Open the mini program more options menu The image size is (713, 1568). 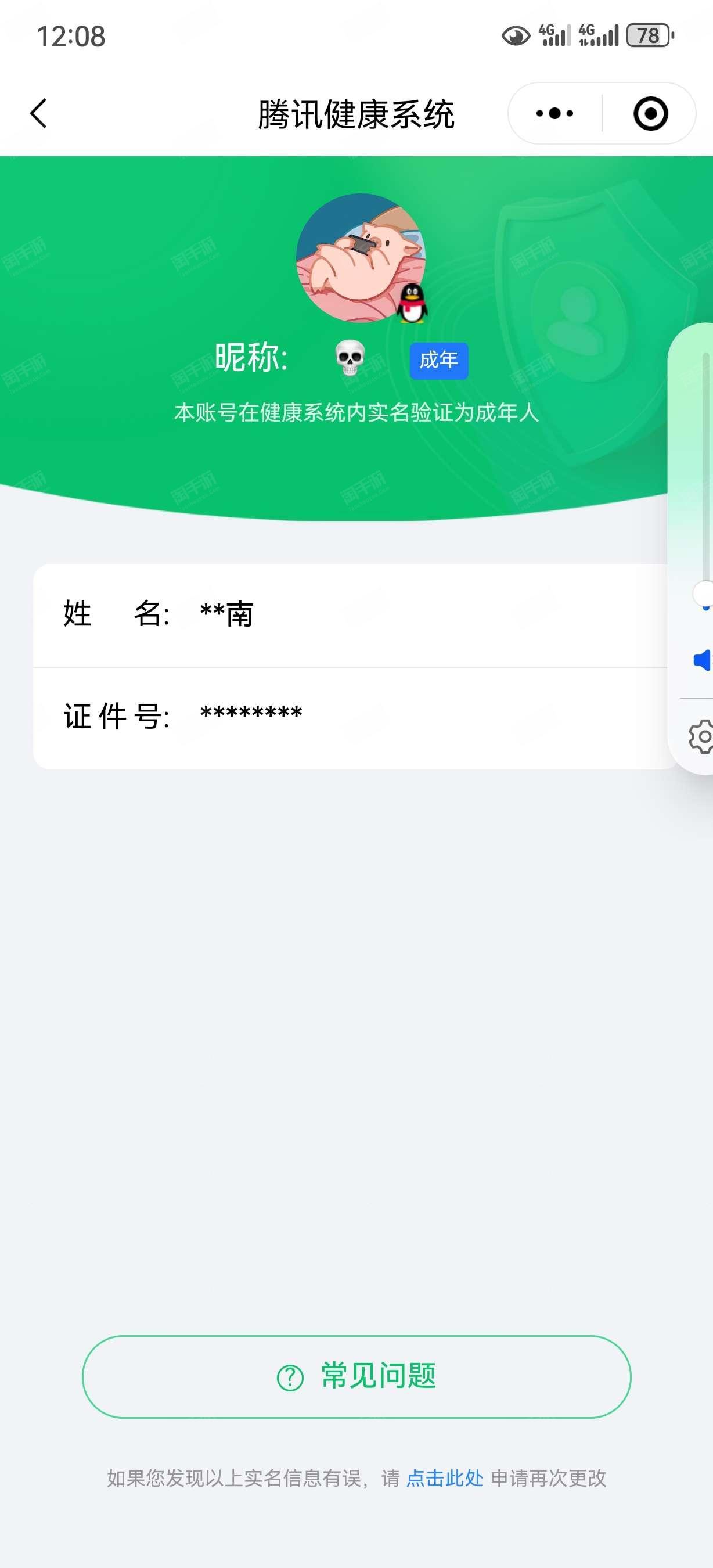coord(554,113)
